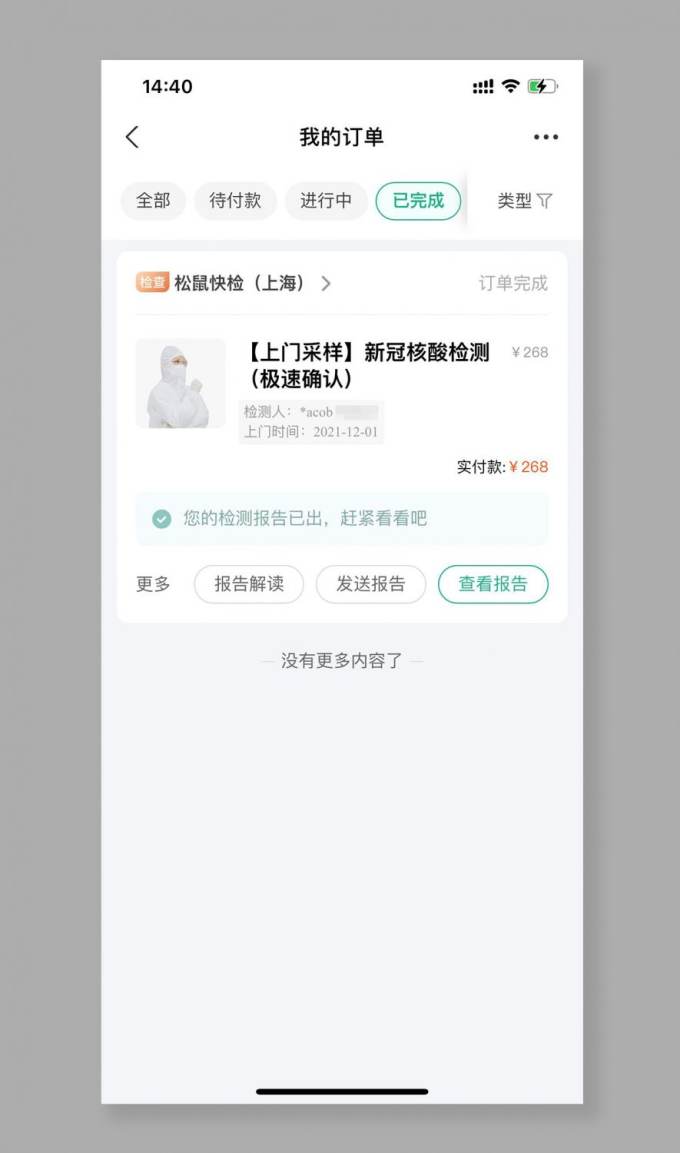Viewport: 680px width, 1153px height.
Task: Open the 类型 filter
Action: 524,201
